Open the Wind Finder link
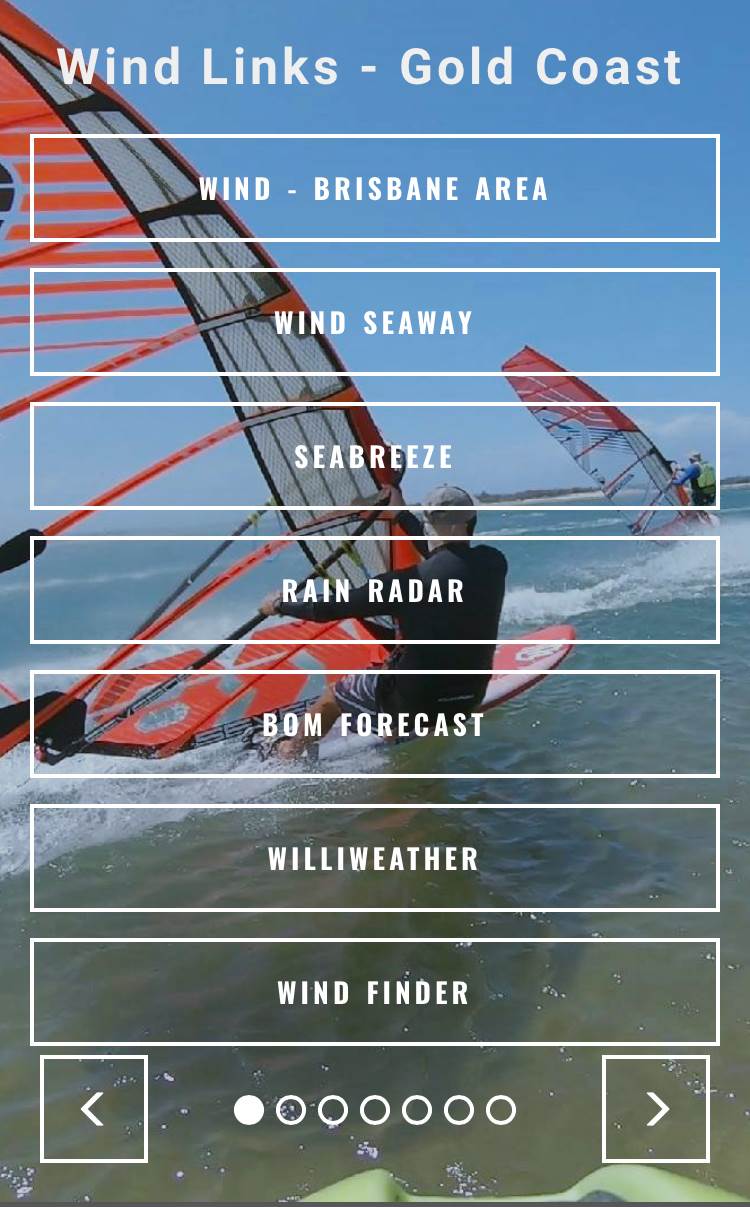 [x=374, y=992]
